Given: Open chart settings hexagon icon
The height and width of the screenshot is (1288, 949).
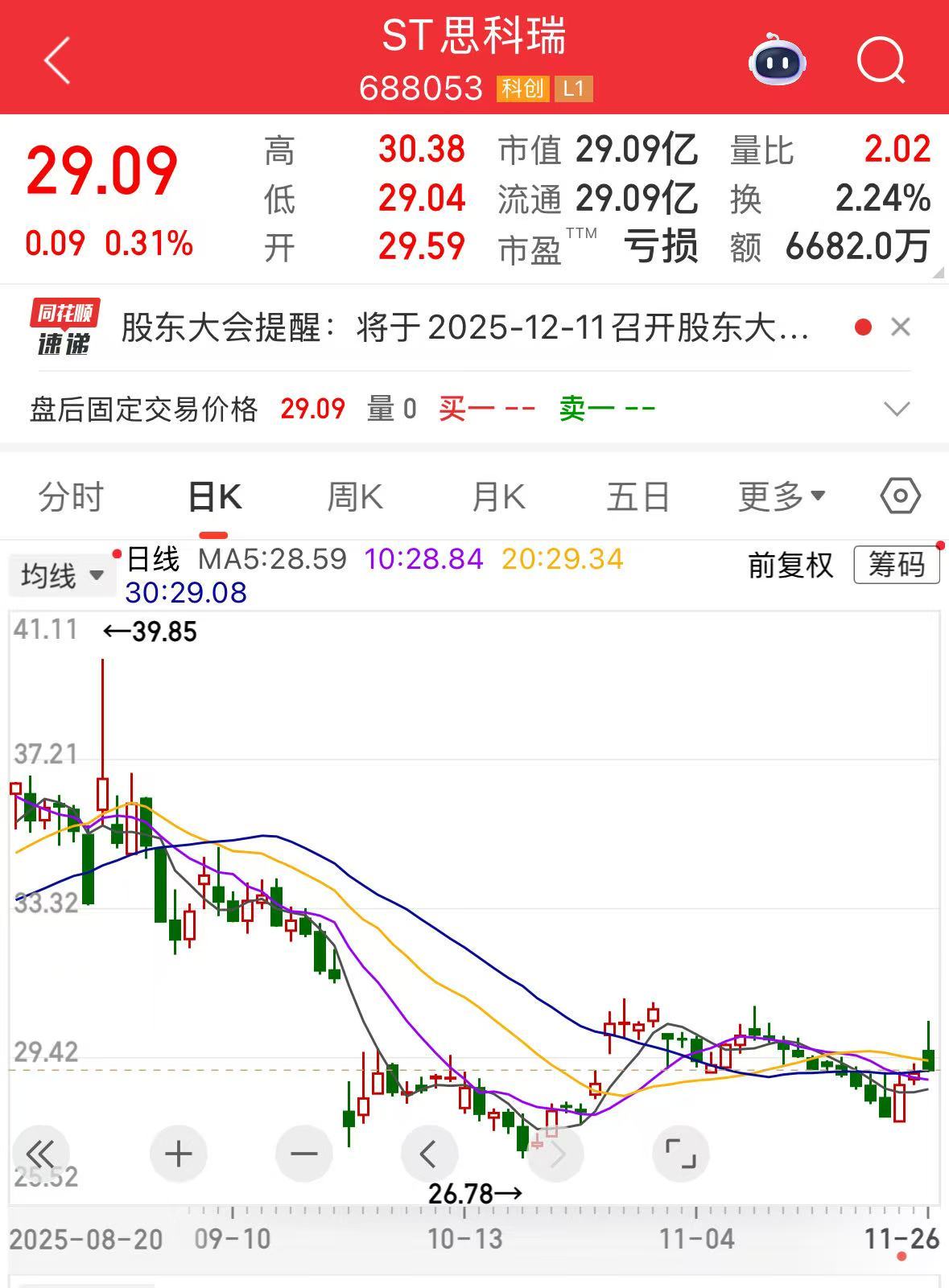Looking at the screenshot, I should point(900,496).
